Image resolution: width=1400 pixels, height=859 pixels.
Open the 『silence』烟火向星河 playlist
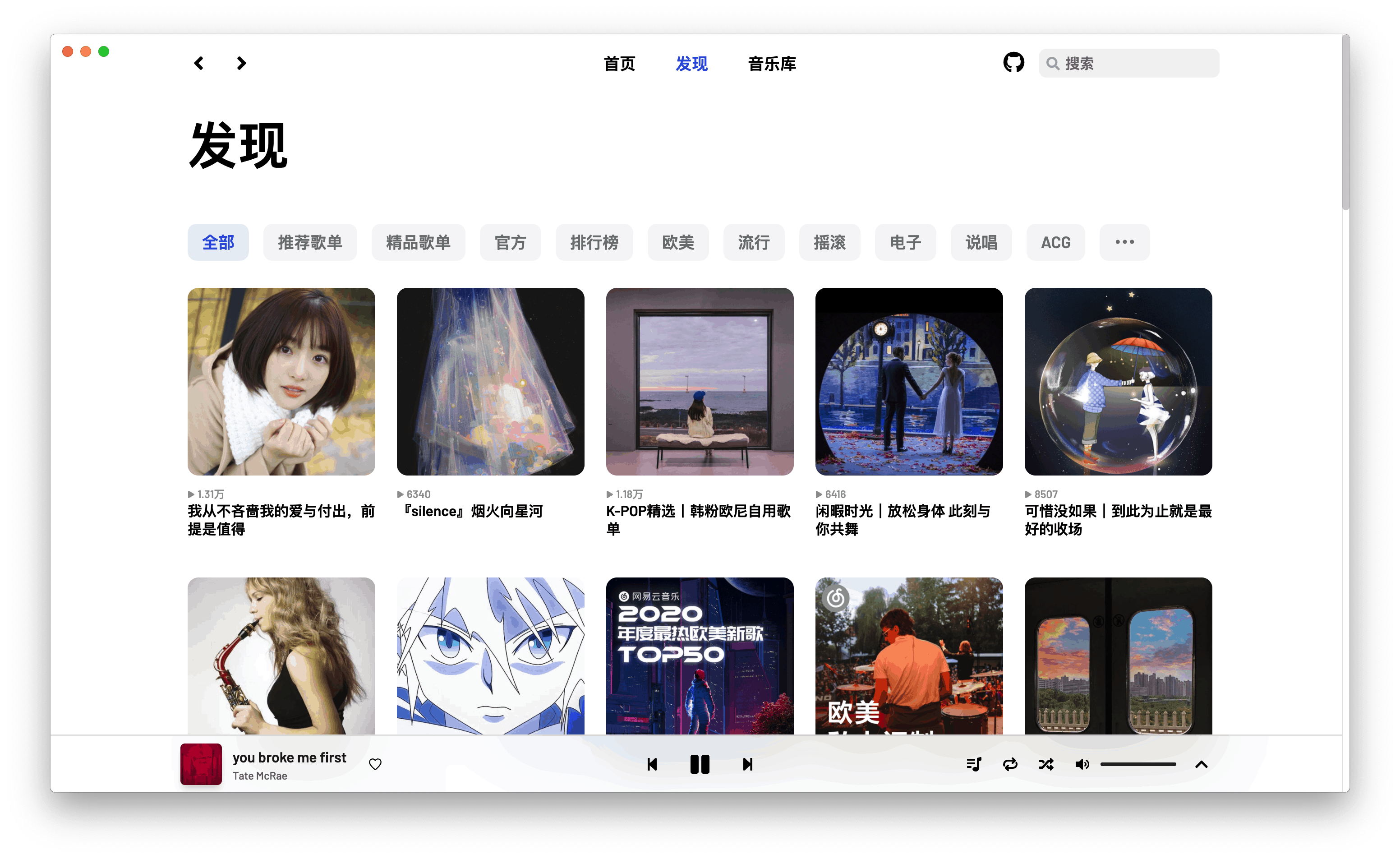490,382
